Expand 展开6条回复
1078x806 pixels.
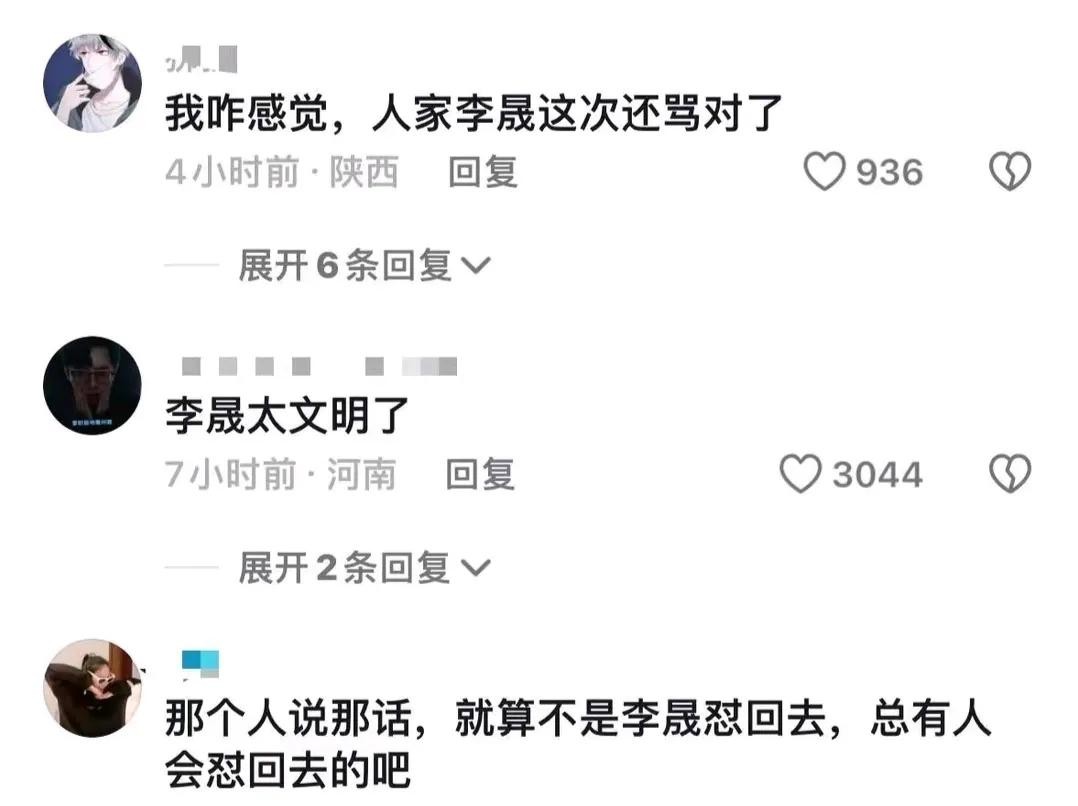[364, 266]
